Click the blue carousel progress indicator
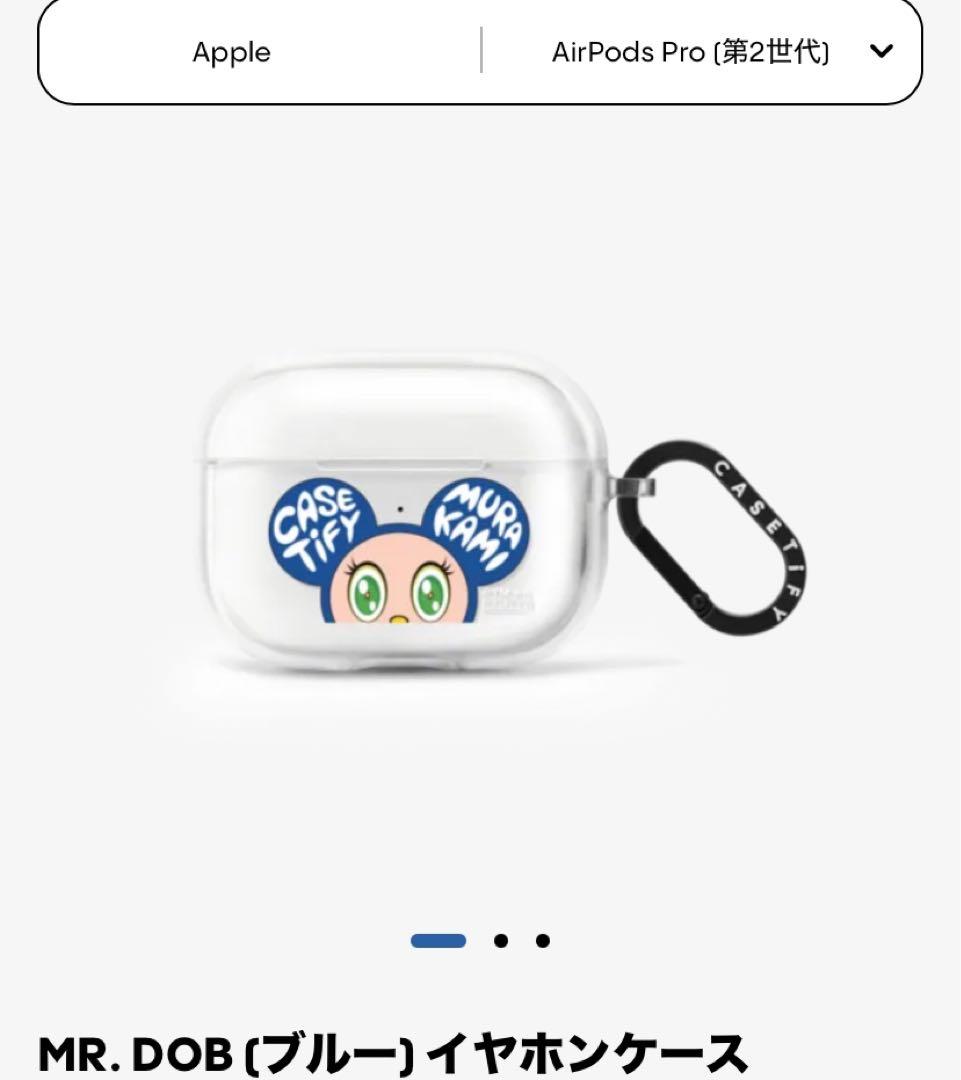The height and width of the screenshot is (1080, 961). click(x=437, y=940)
